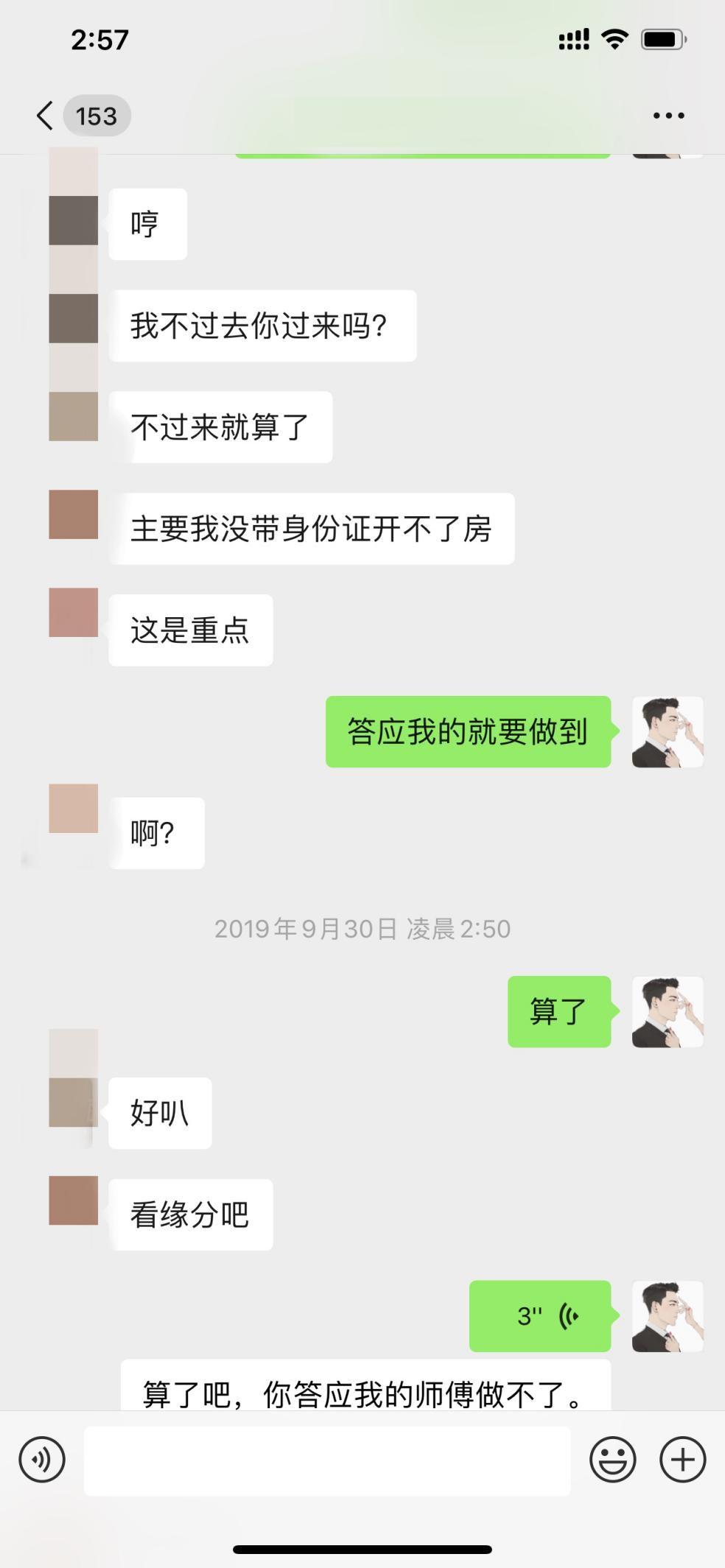Play the 3-second voice message

[x=540, y=1315]
